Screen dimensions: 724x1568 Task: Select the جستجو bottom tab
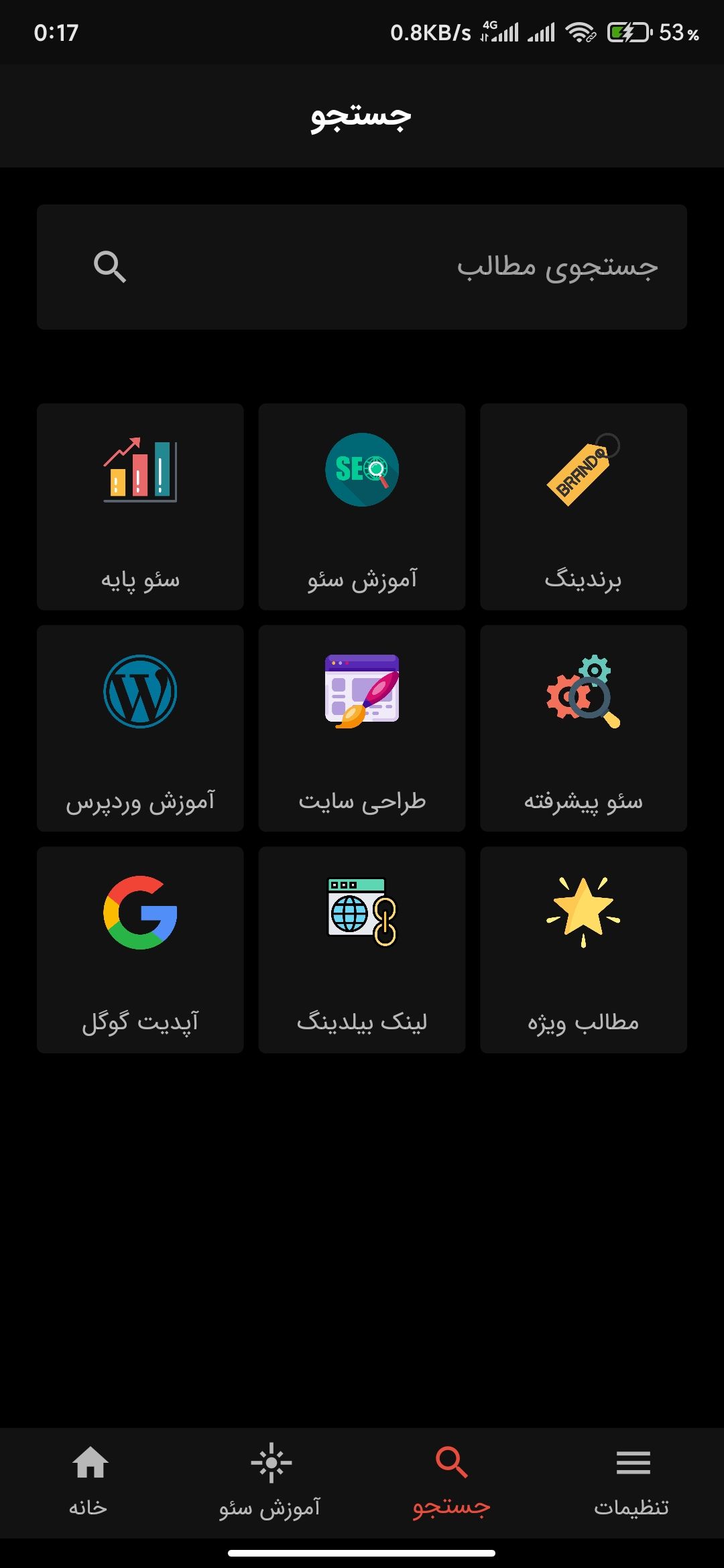pos(452,1482)
